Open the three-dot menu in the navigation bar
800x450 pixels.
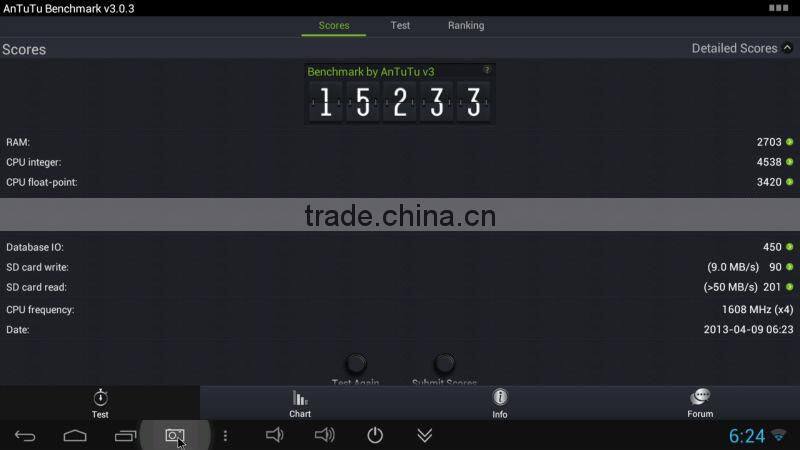226,435
